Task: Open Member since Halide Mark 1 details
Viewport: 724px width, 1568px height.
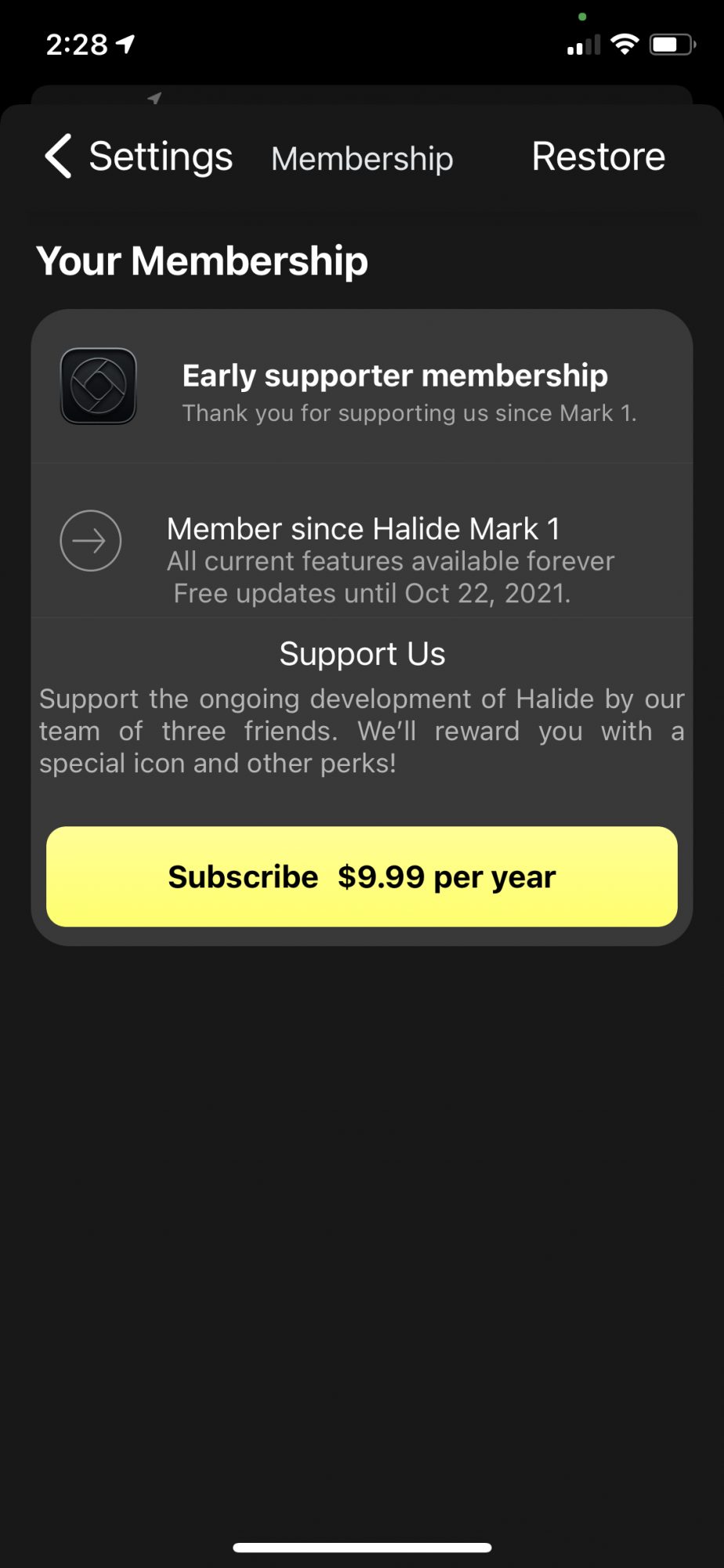Action: (x=91, y=541)
